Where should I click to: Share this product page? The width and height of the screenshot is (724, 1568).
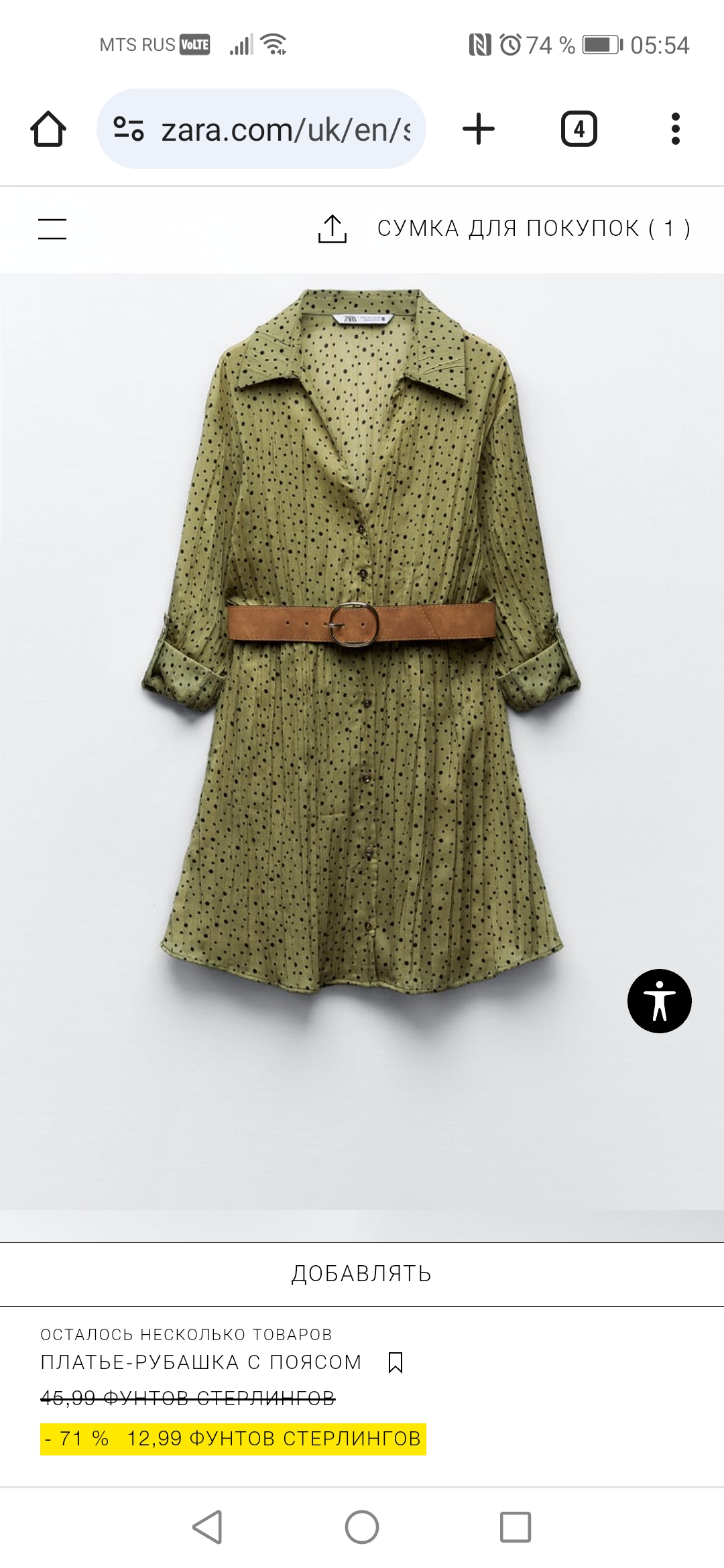pyautogui.click(x=332, y=228)
